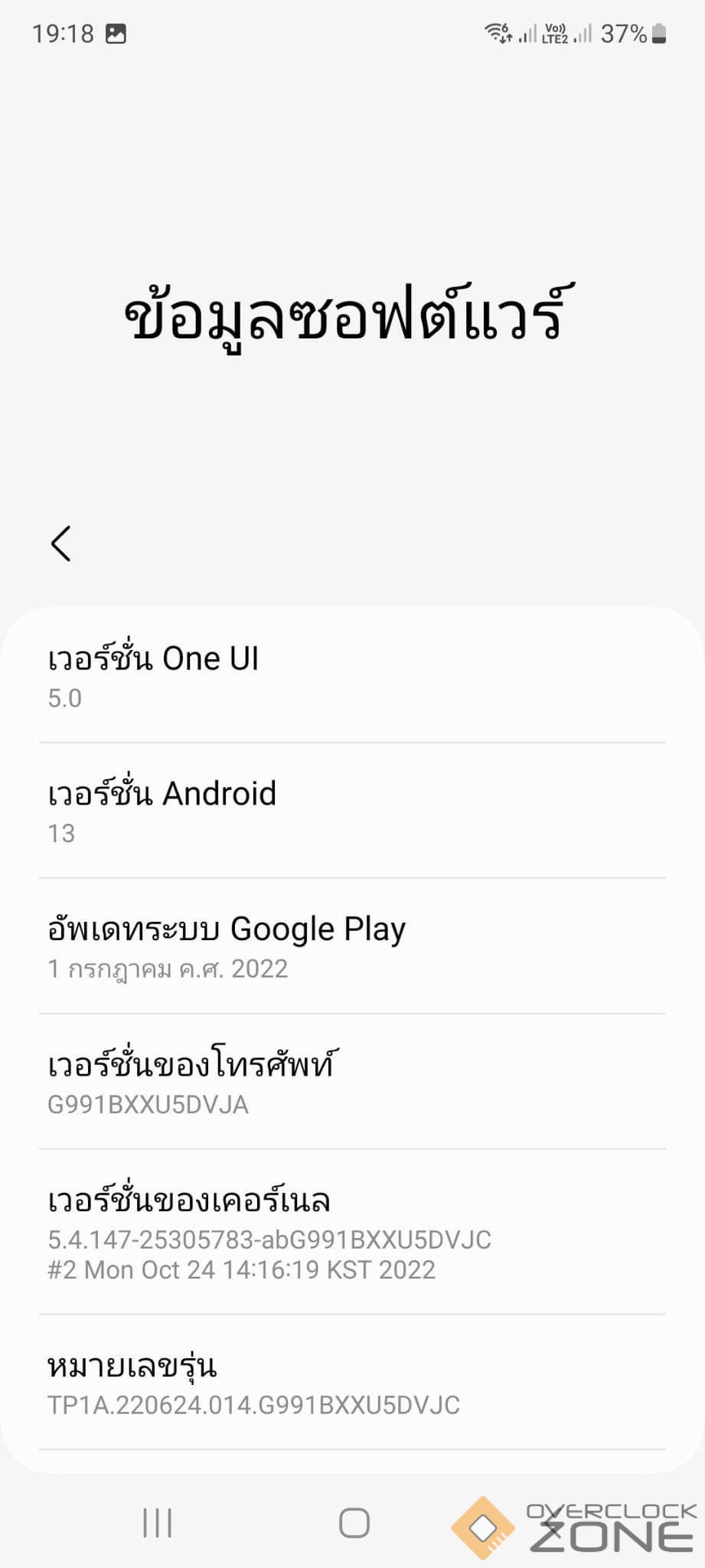The width and height of the screenshot is (705, 1568).
Task: Open the One UI version row
Action: (352, 676)
